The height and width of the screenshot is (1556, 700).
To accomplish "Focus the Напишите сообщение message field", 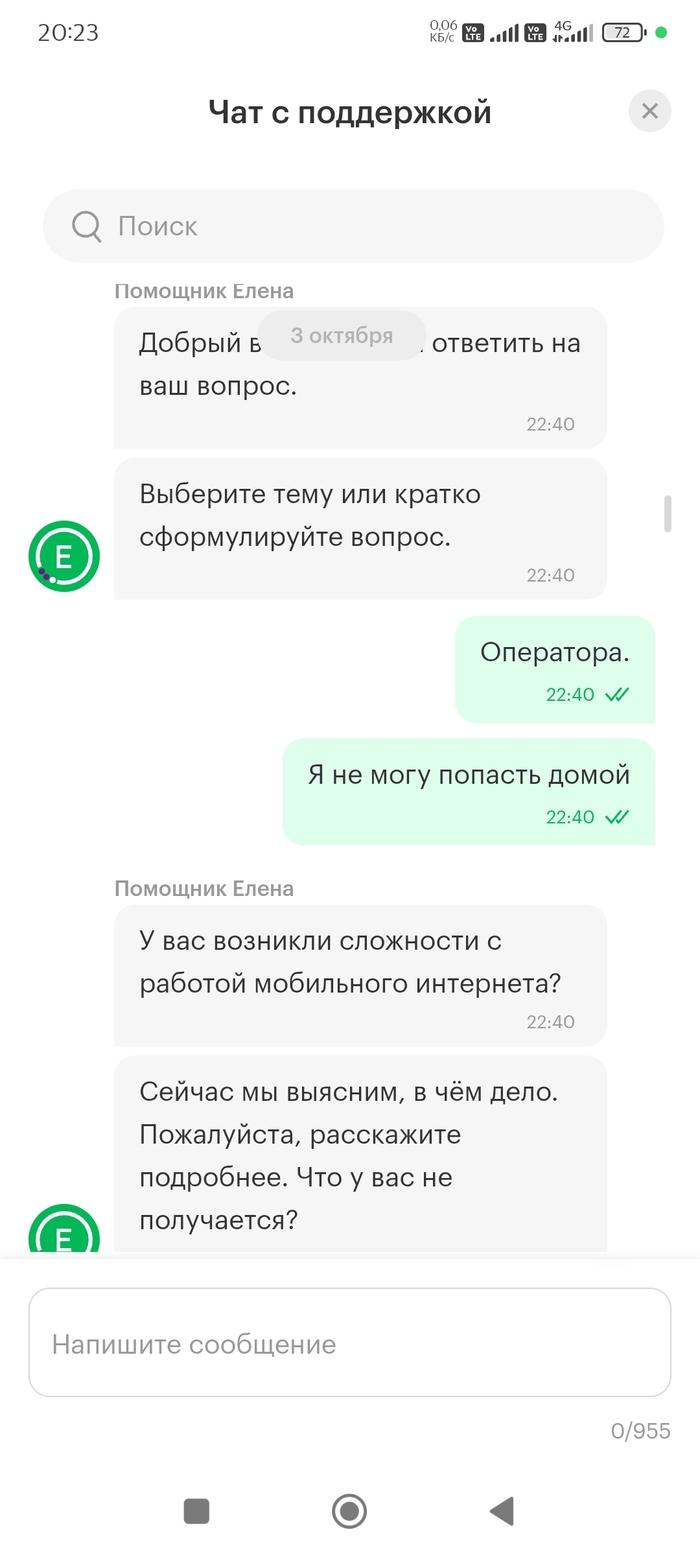I will click(349, 1342).
